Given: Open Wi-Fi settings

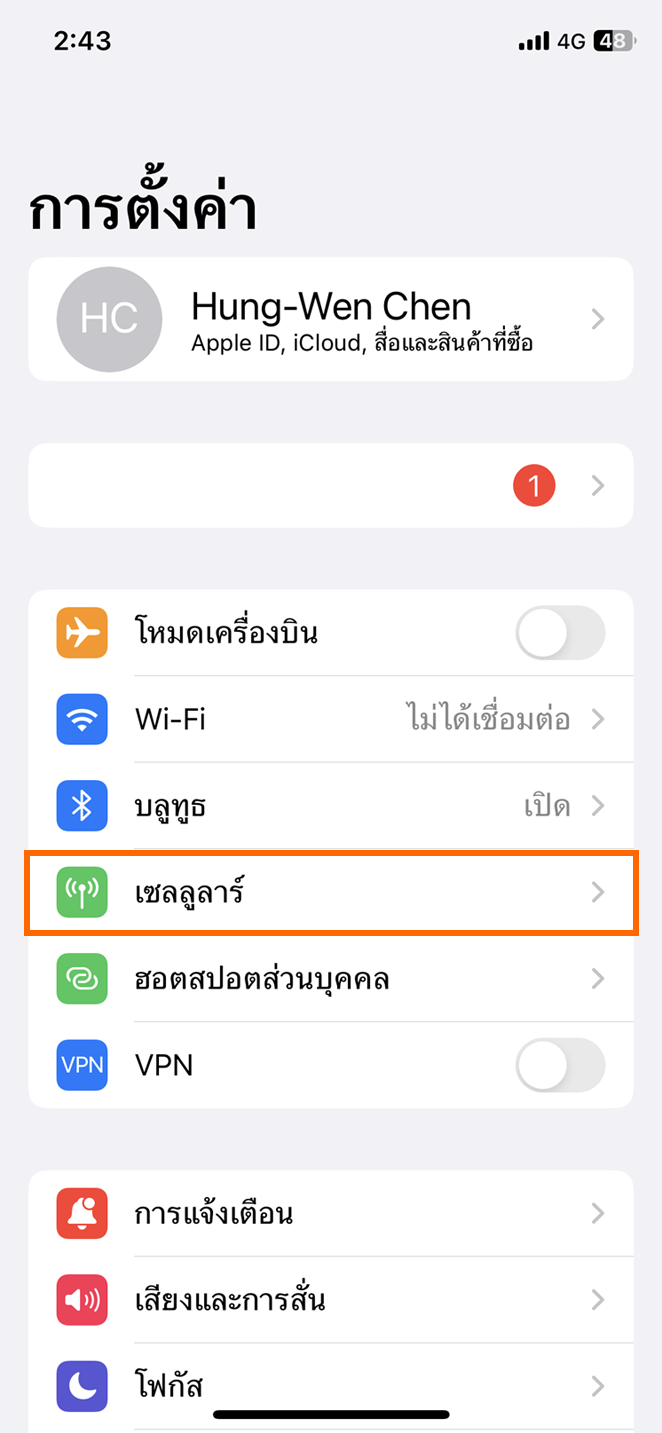Looking at the screenshot, I should point(331,719).
